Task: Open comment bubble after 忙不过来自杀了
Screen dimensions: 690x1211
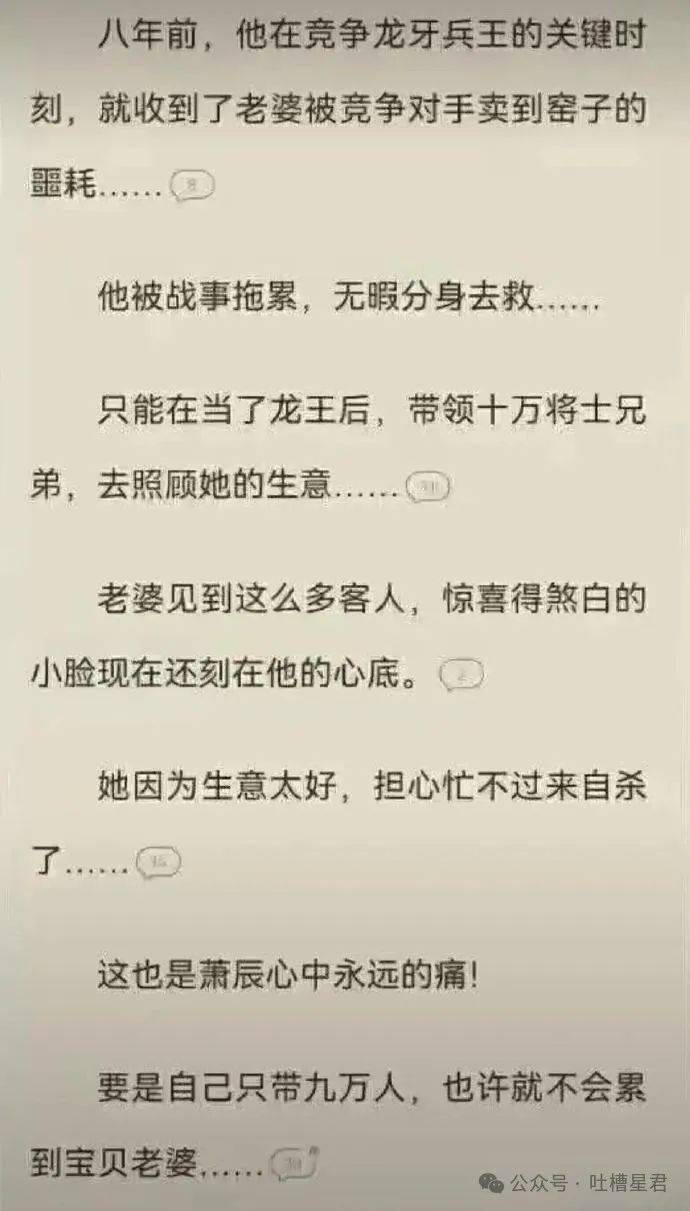Action: pos(158,862)
